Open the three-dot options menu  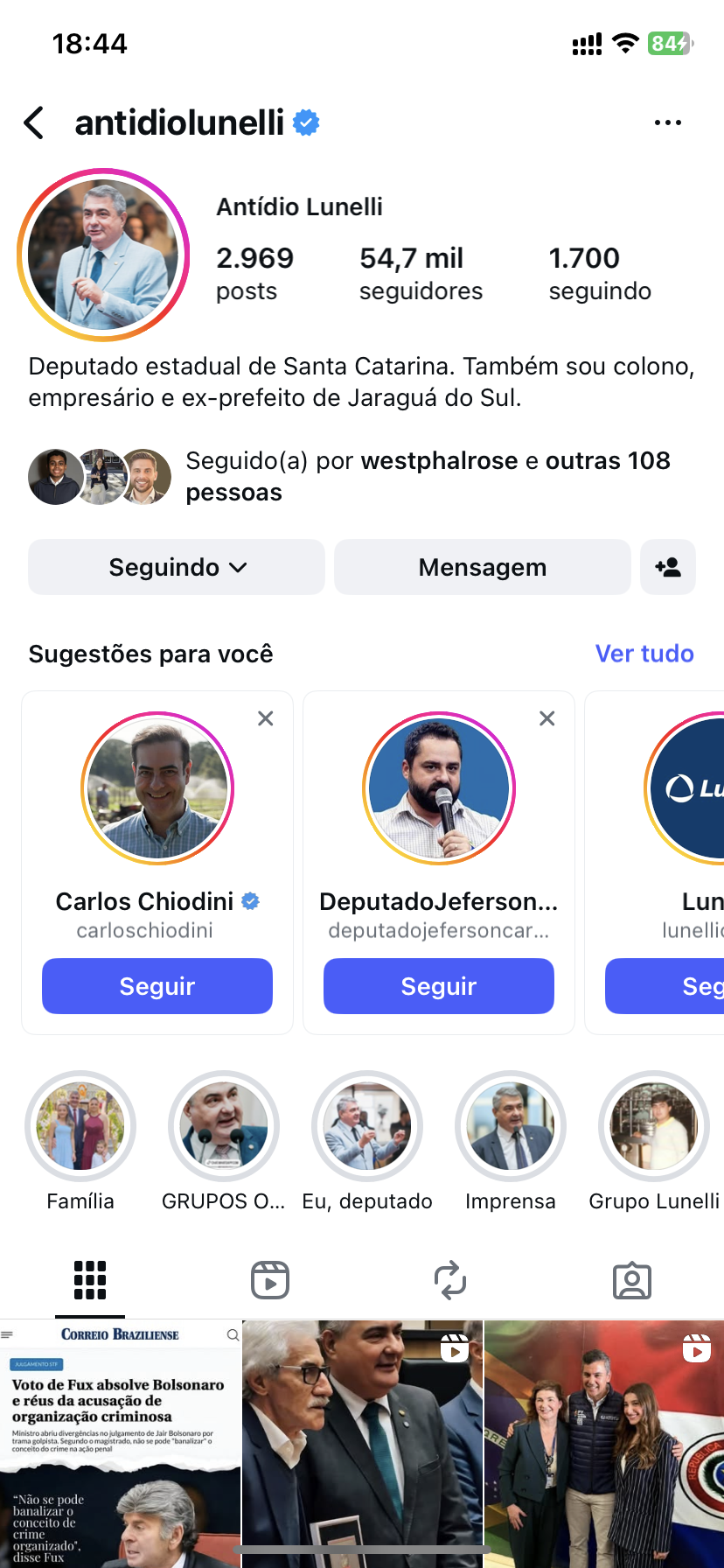(667, 123)
